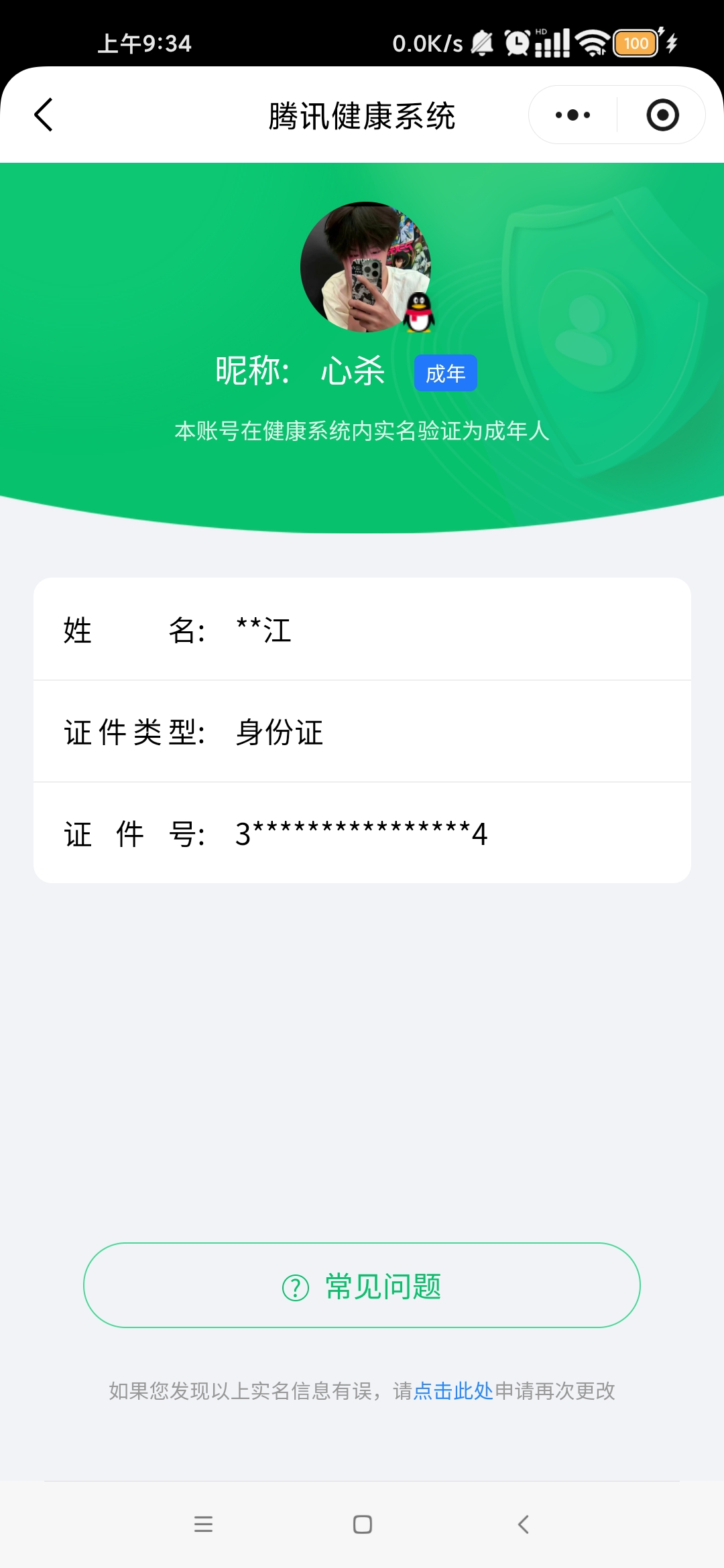Tap the 成年 (adult) status badge
Screen dimensions: 724x1568
coord(445,373)
